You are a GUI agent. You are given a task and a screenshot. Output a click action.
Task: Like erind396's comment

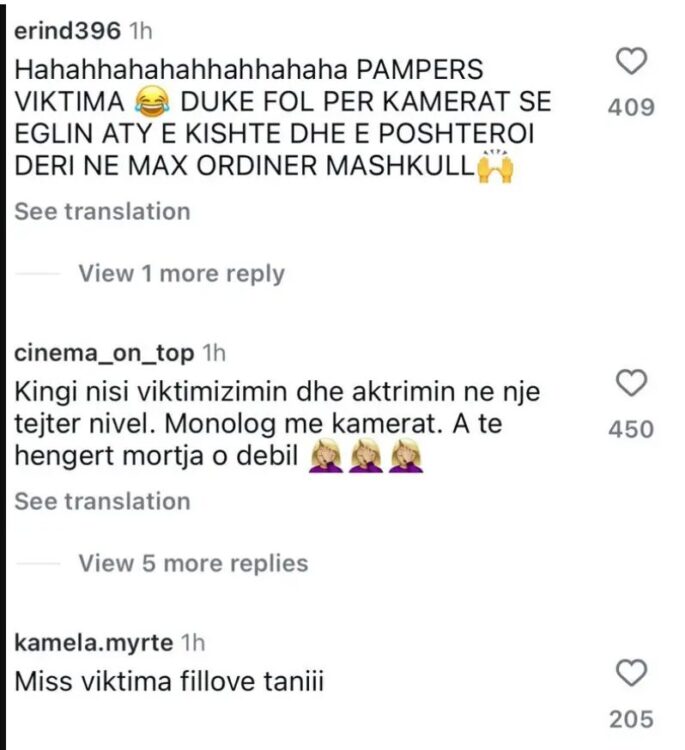tap(631, 63)
